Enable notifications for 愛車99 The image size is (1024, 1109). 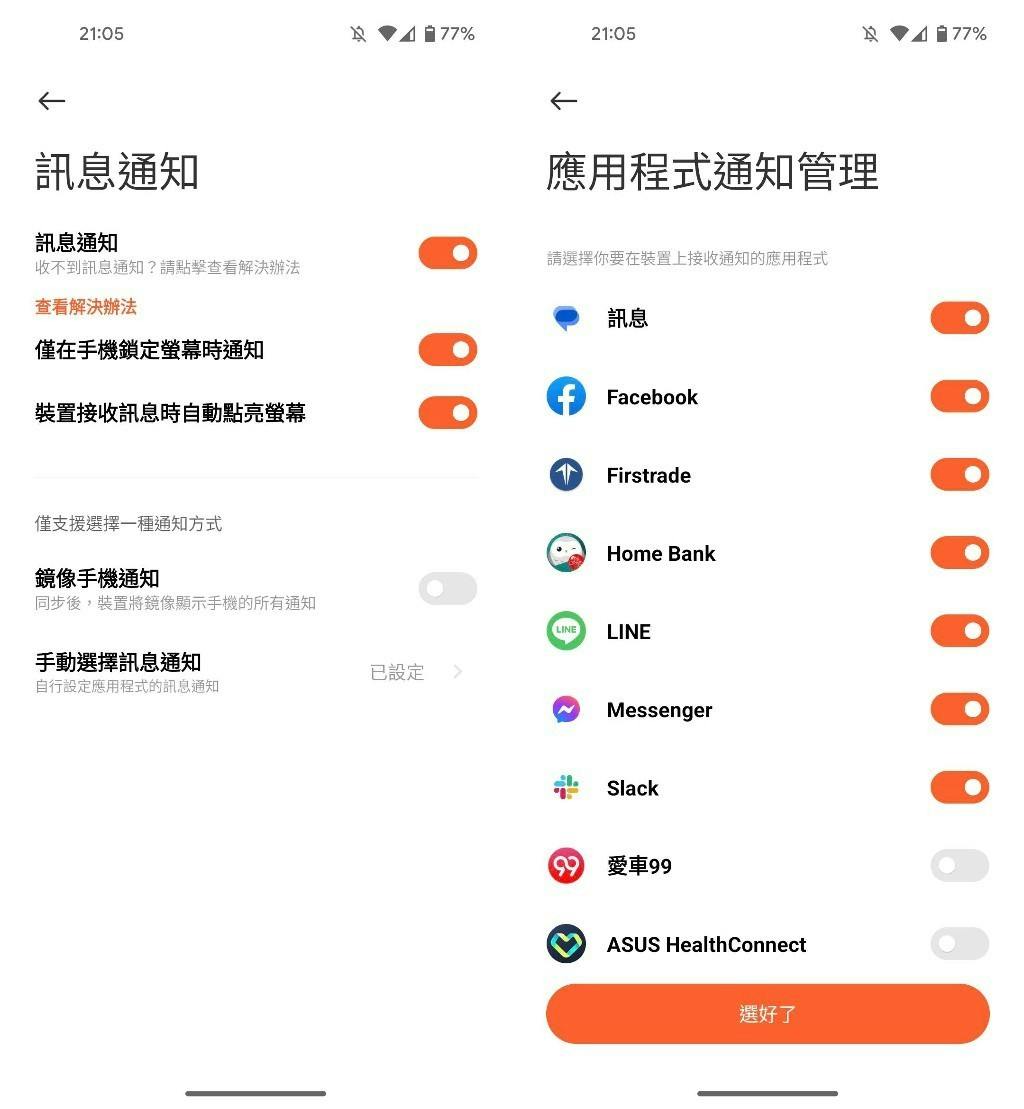(959, 866)
